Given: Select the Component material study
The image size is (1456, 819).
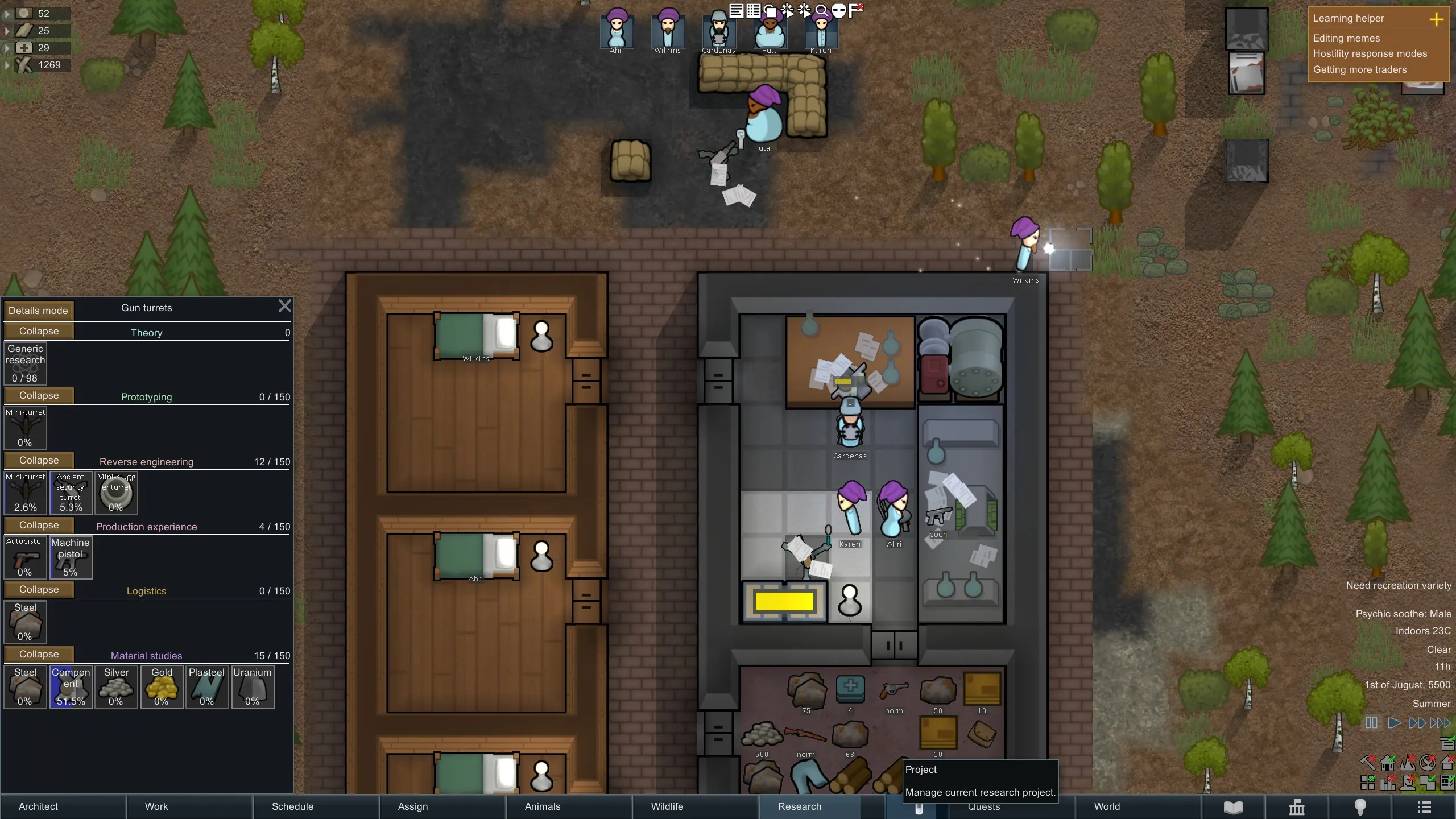Looking at the screenshot, I should (x=71, y=686).
